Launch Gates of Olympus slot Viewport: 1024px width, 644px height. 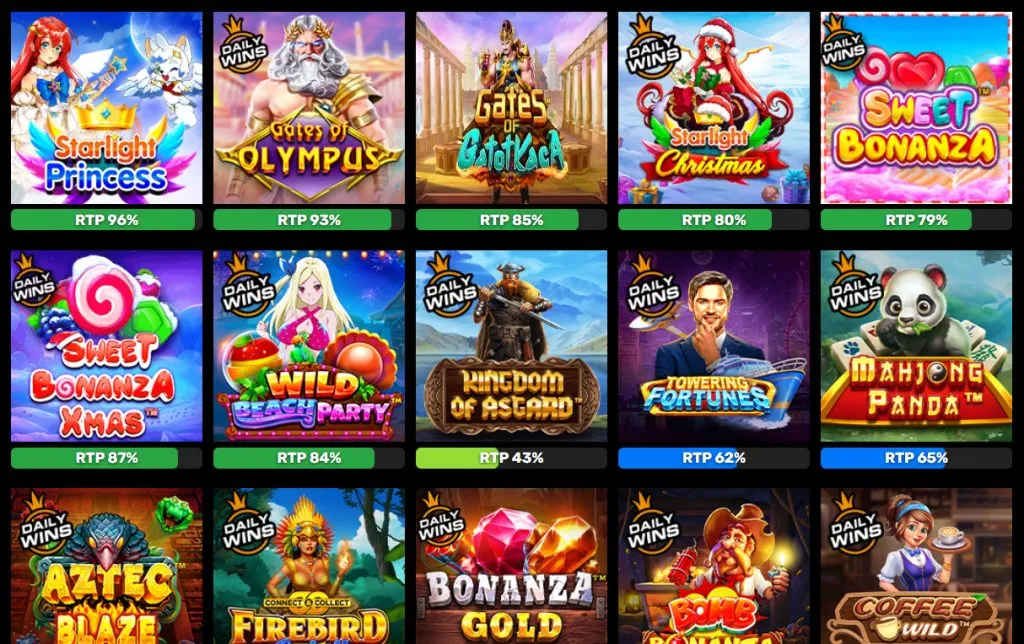click(x=308, y=108)
